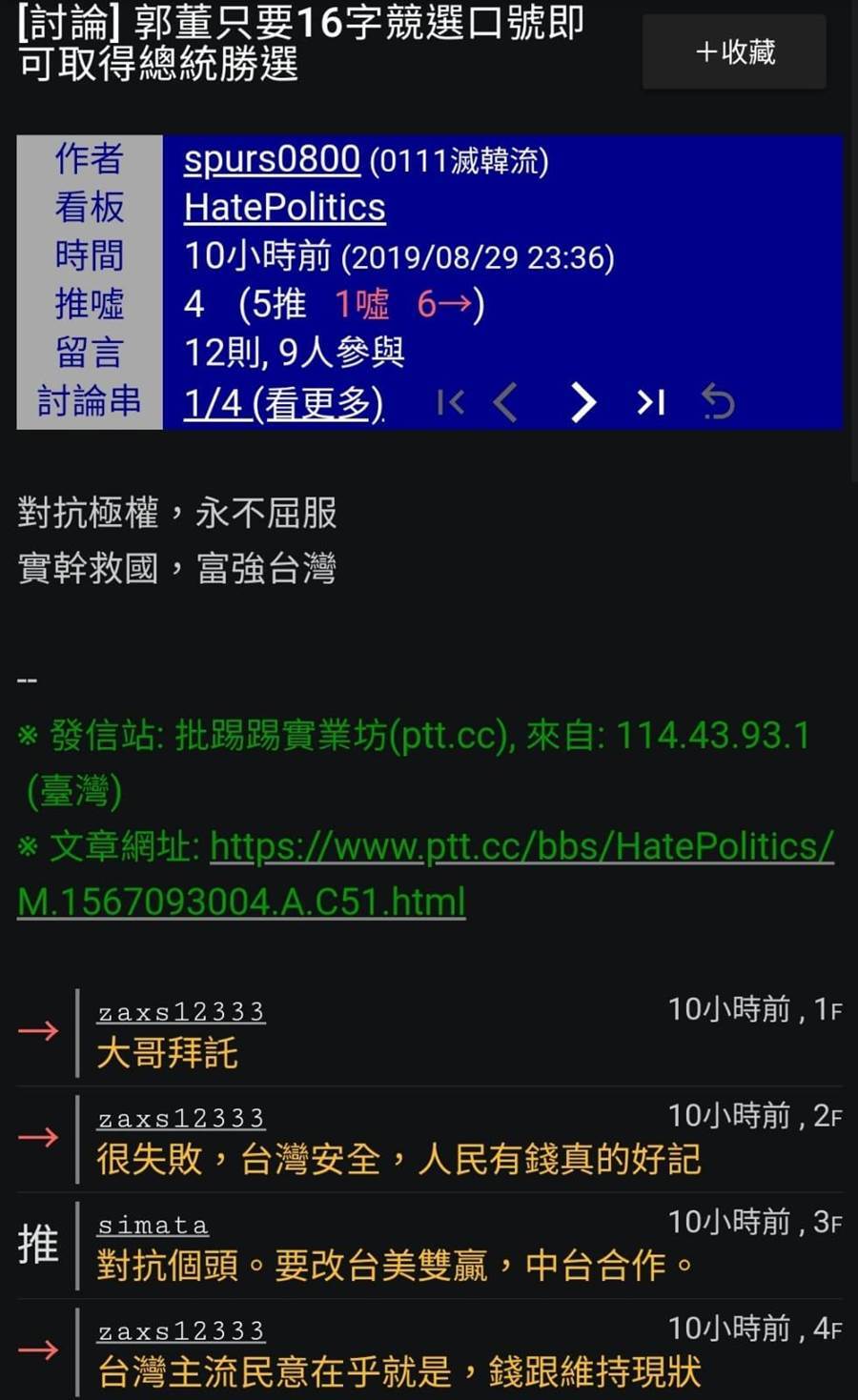Screen dimensions: 858x1400
Task: Open zaxs12333's username on 1F comment
Action: (x=181, y=1012)
